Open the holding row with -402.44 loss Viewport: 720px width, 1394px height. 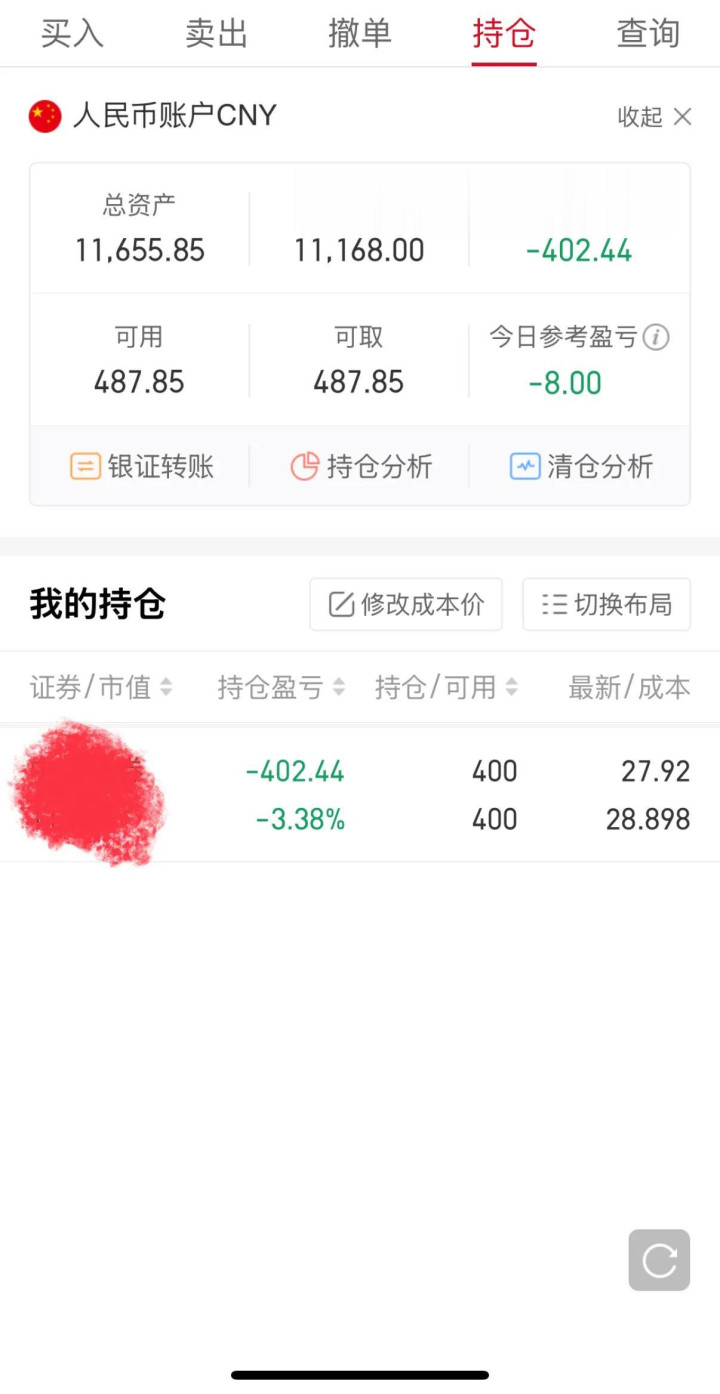point(360,795)
